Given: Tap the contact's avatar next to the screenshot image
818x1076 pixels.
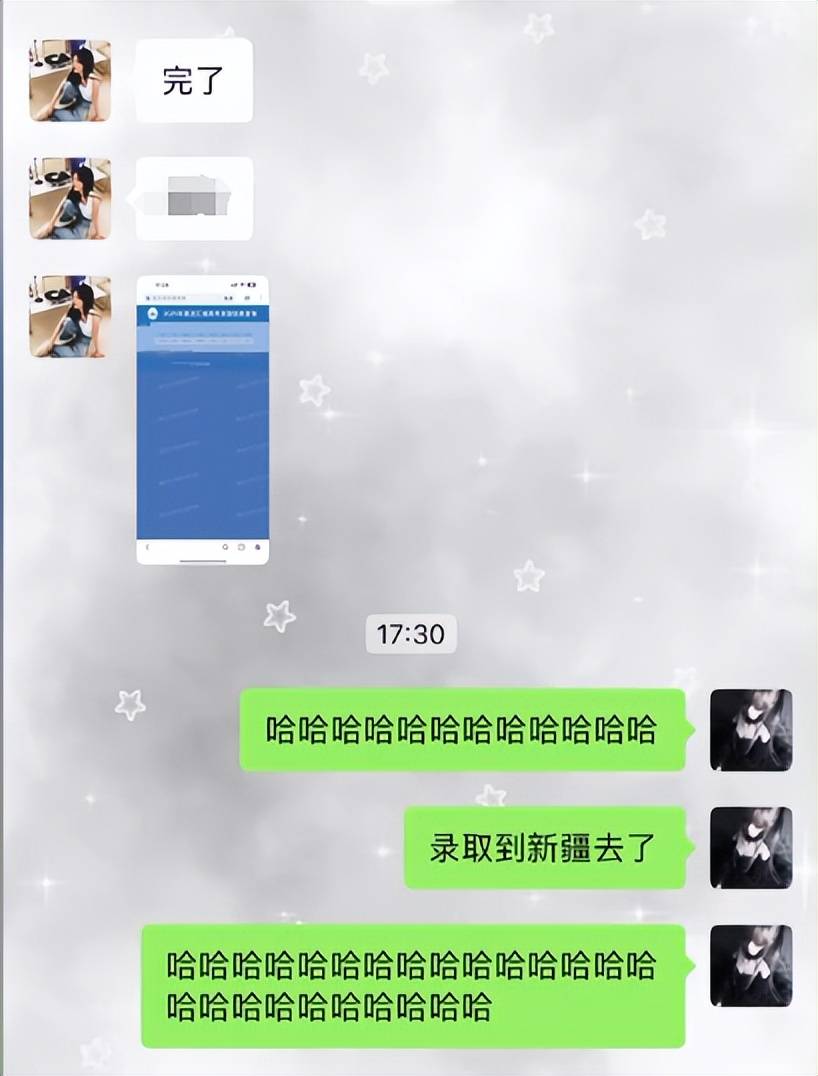Looking at the screenshot, I should pos(70,317).
